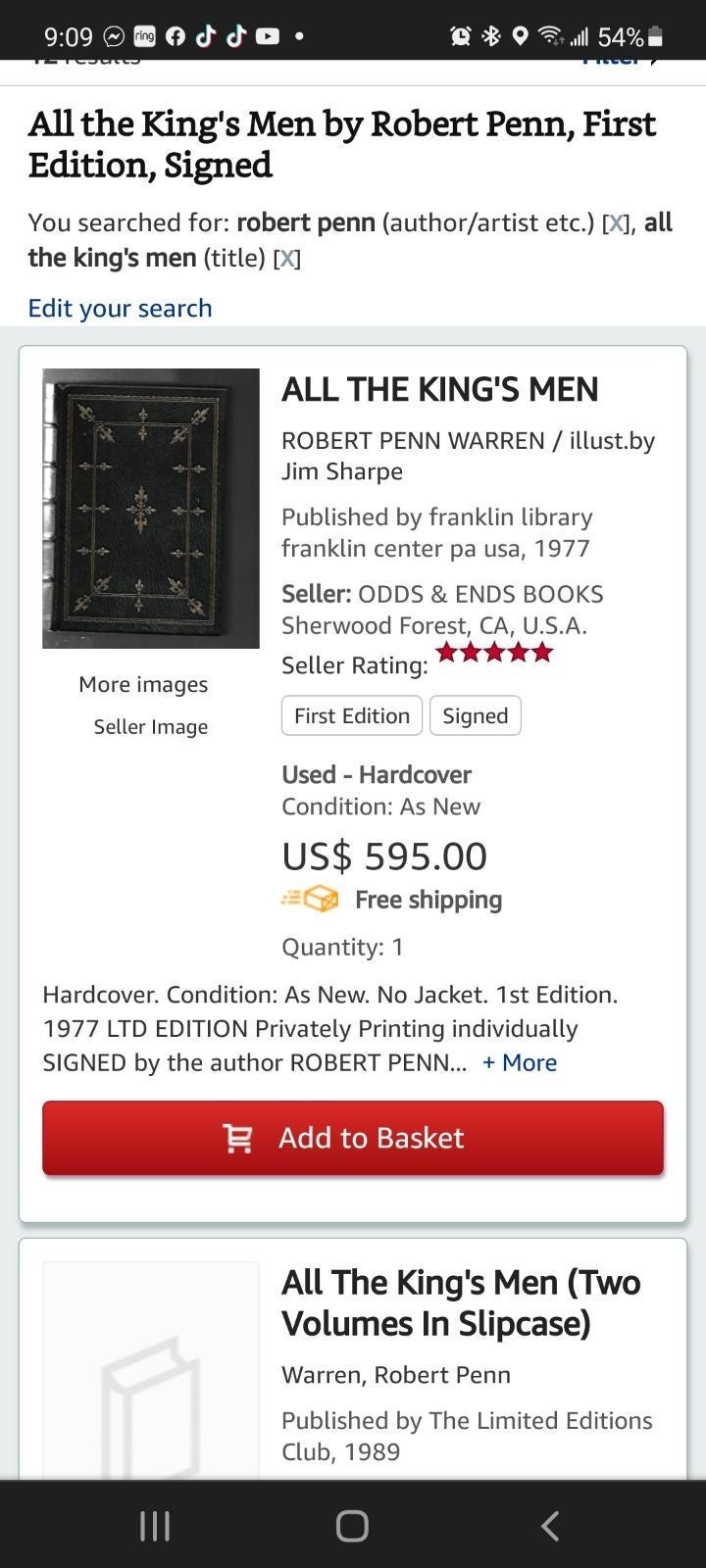This screenshot has height=1568, width=706.
Task: Expand the description with + More
Action: pos(520,1062)
